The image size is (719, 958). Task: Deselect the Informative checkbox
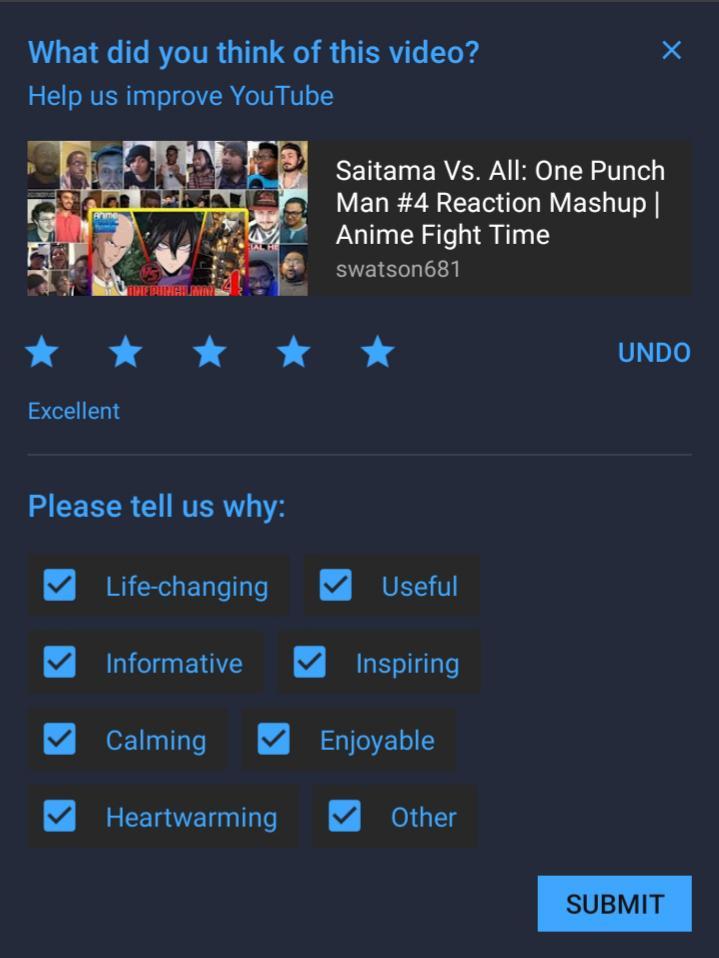click(60, 663)
